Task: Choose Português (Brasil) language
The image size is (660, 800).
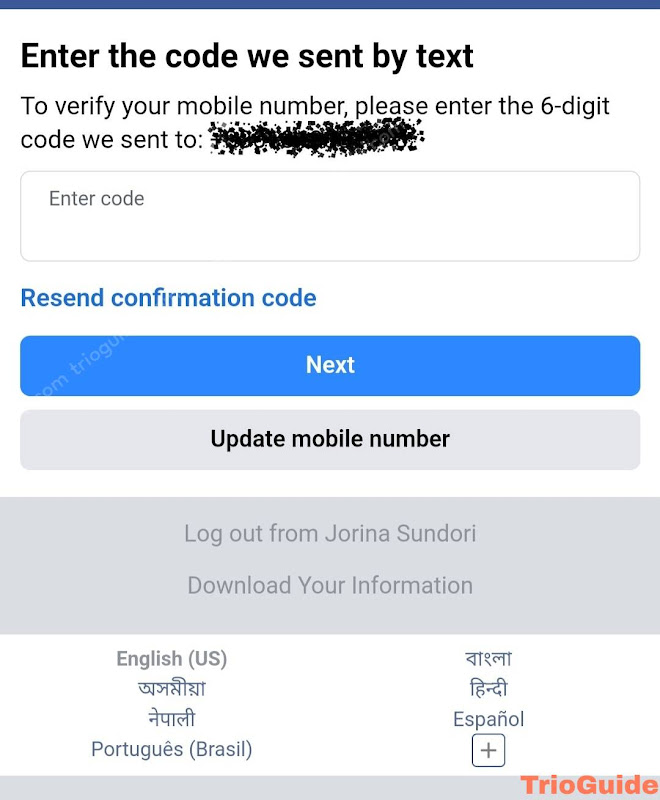Action: (172, 749)
